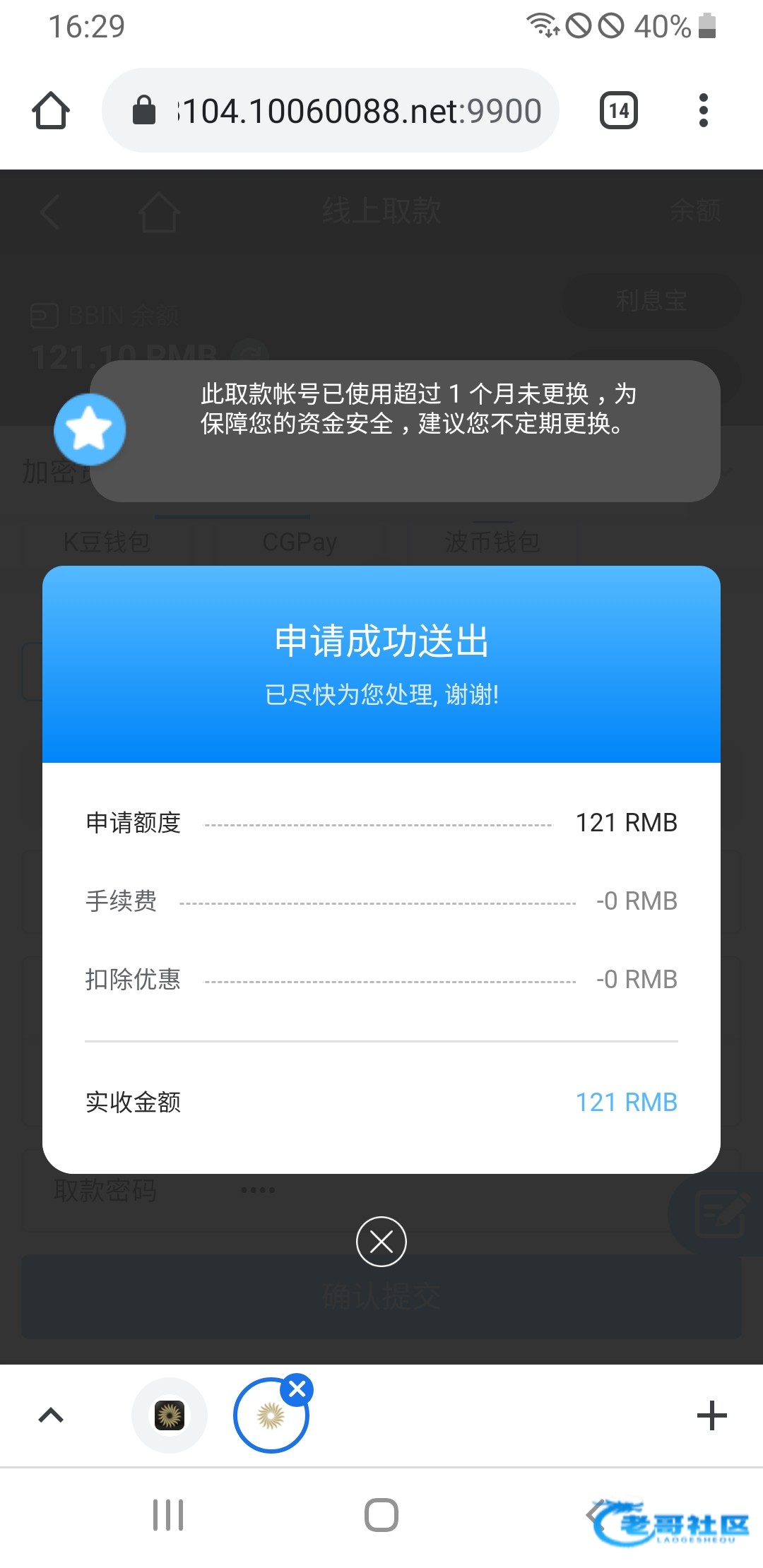Open the browser overflow menu

pos(703,111)
